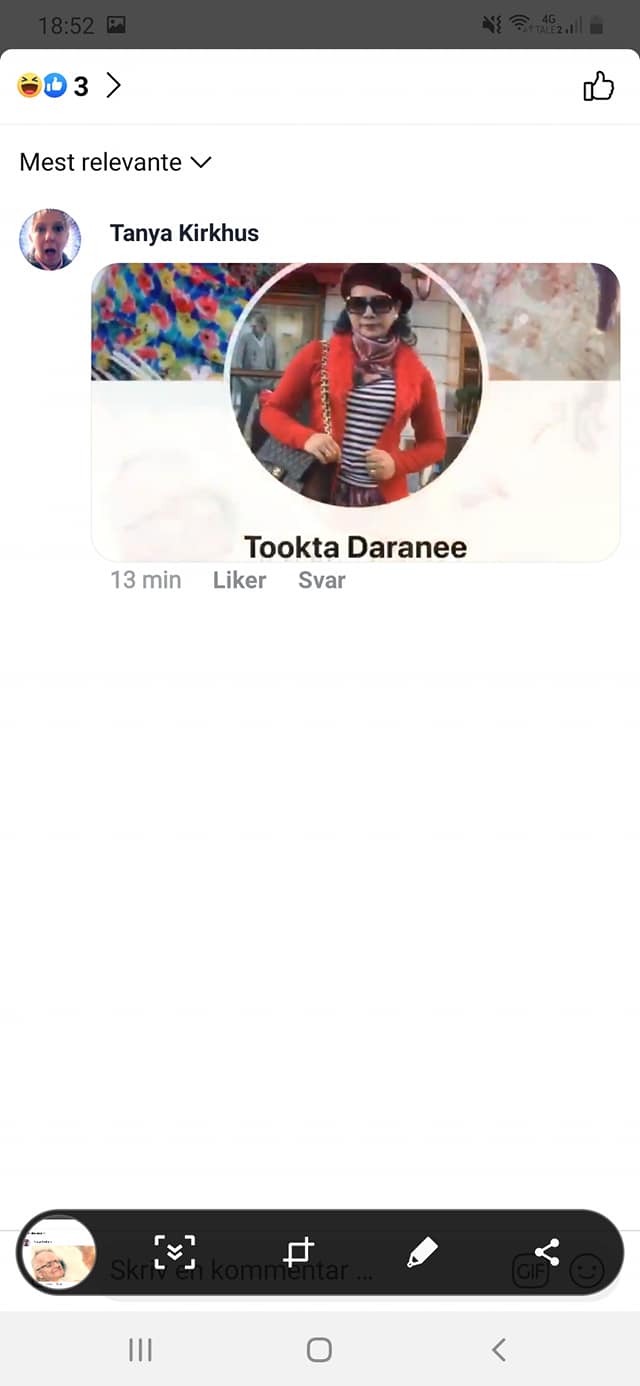Go back using the system navigation bar
This screenshot has width=640, height=1386.
tap(498, 1350)
